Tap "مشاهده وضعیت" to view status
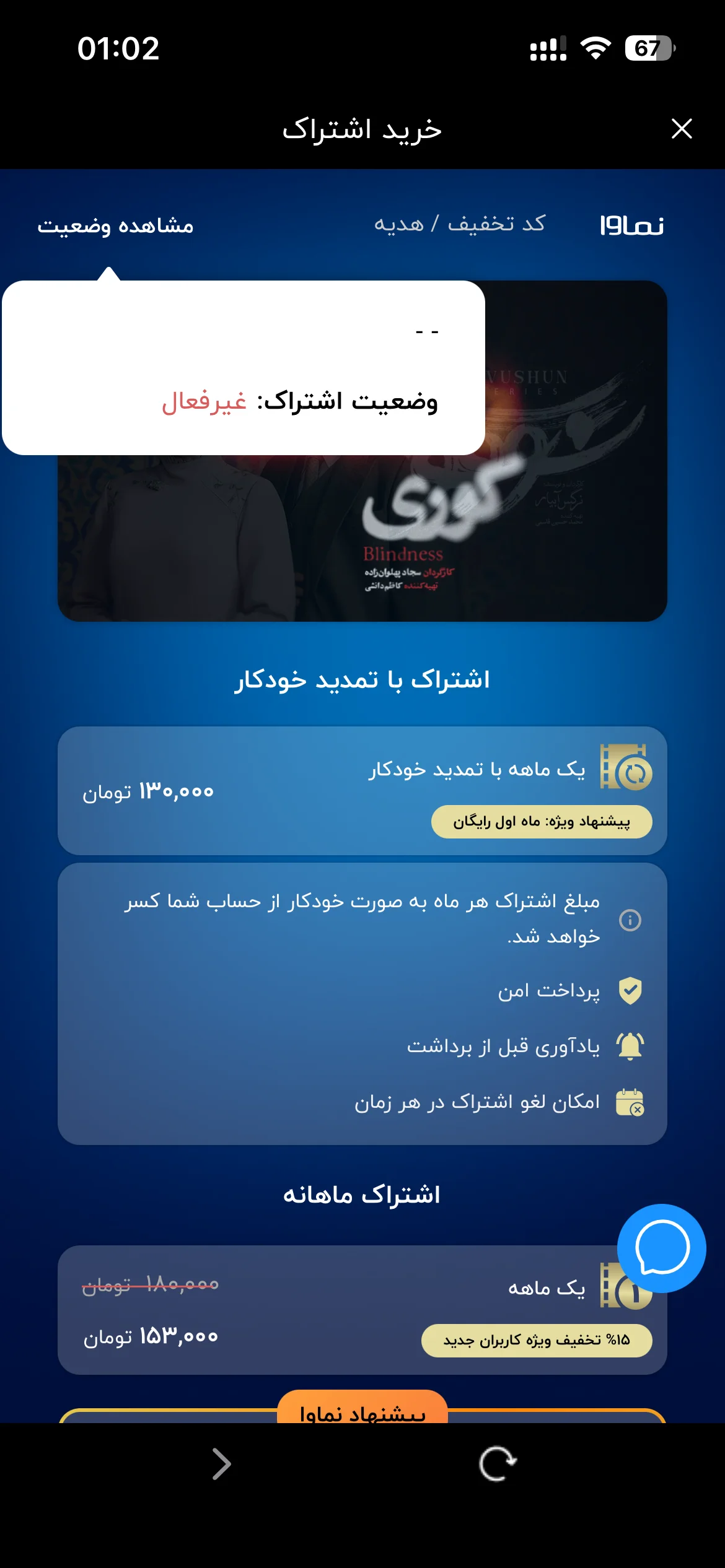The width and height of the screenshot is (725, 1568). (115, 225)
